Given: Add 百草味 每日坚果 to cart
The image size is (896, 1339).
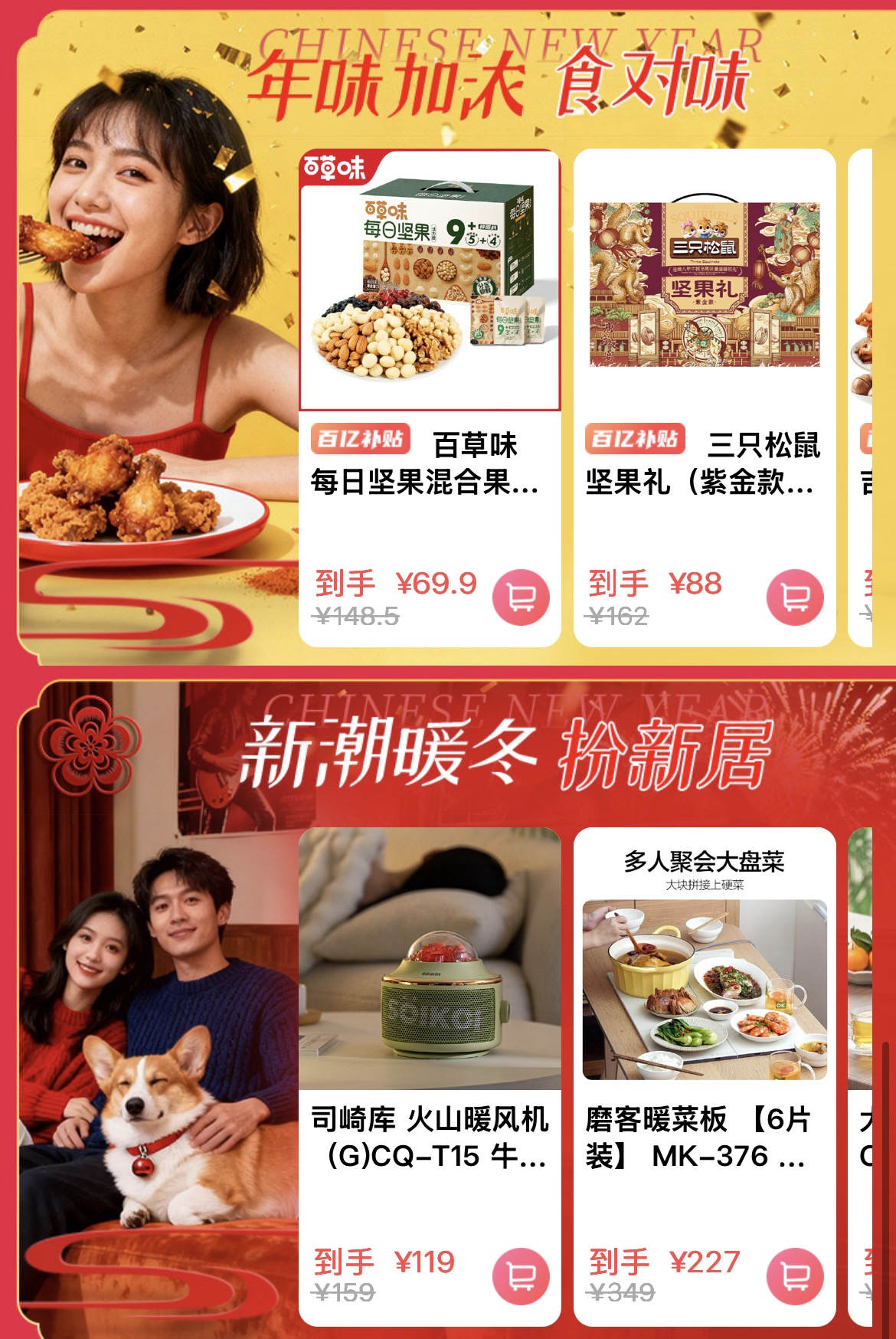Looking at the screenshot, I should click(521, 597).
